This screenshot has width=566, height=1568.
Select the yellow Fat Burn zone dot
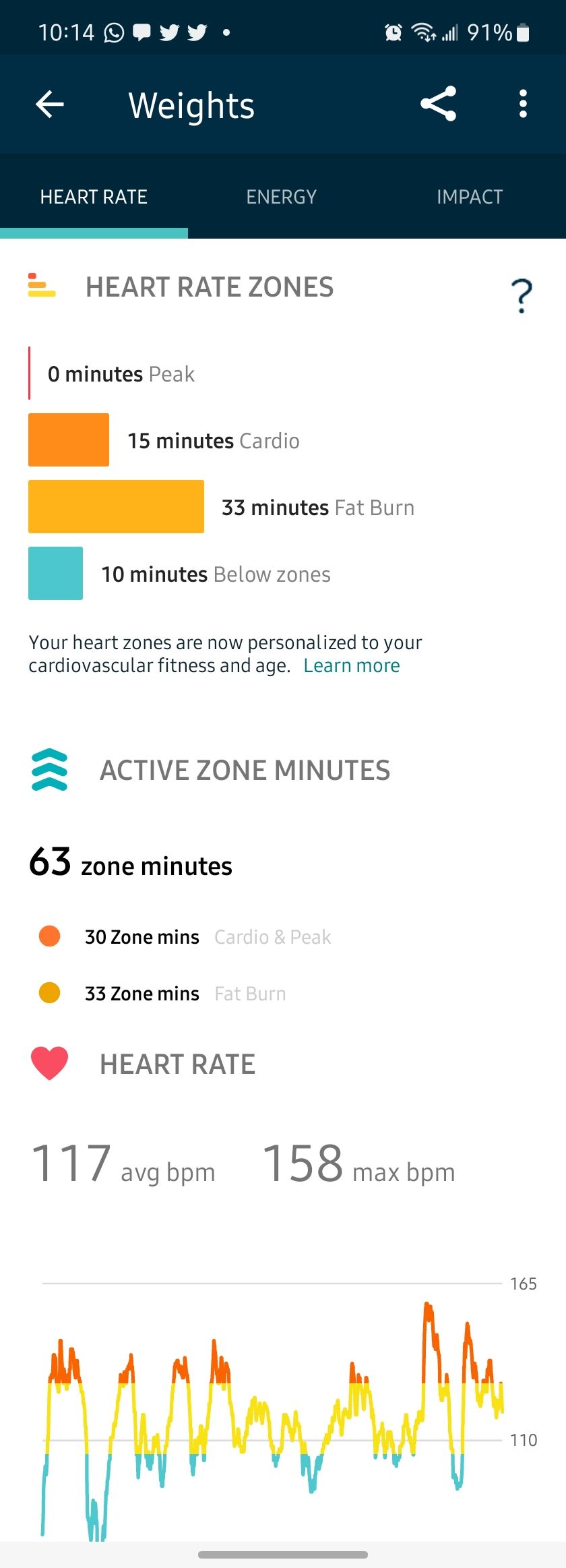pos(49,993)
